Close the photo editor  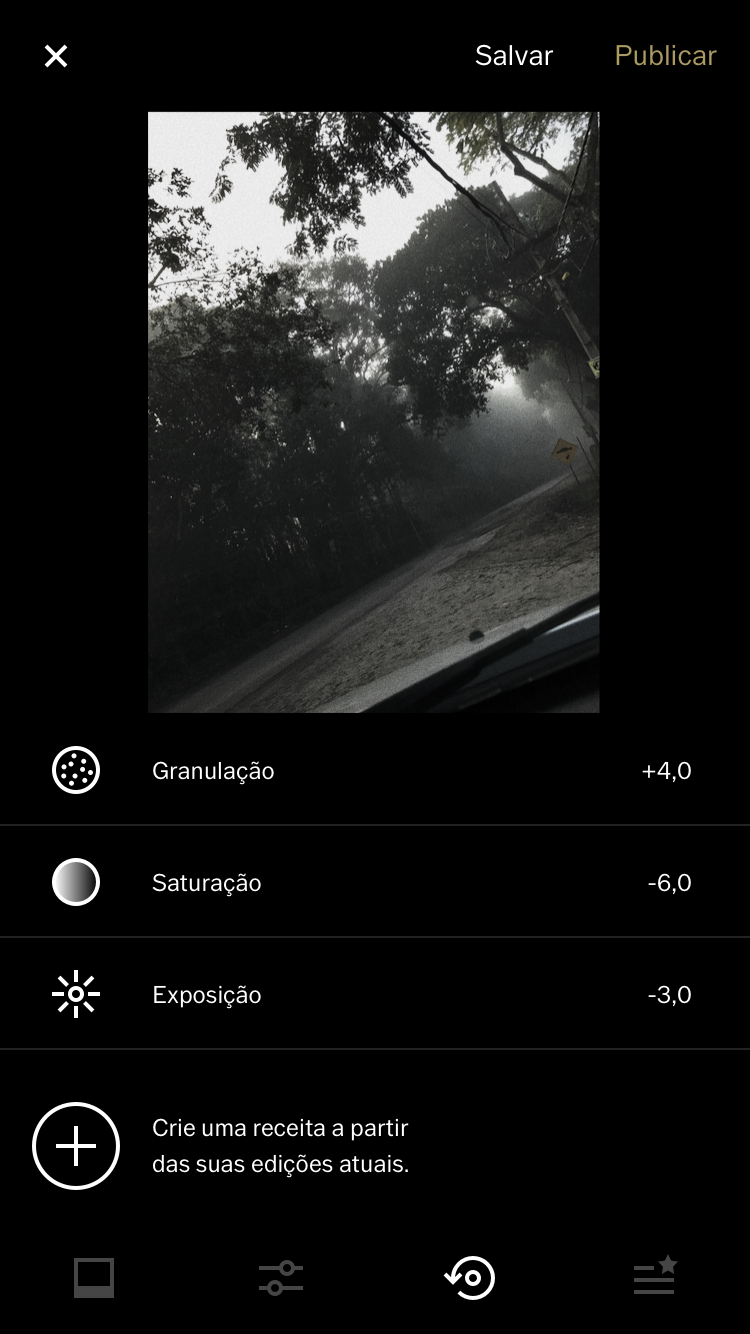coord(56,56)
